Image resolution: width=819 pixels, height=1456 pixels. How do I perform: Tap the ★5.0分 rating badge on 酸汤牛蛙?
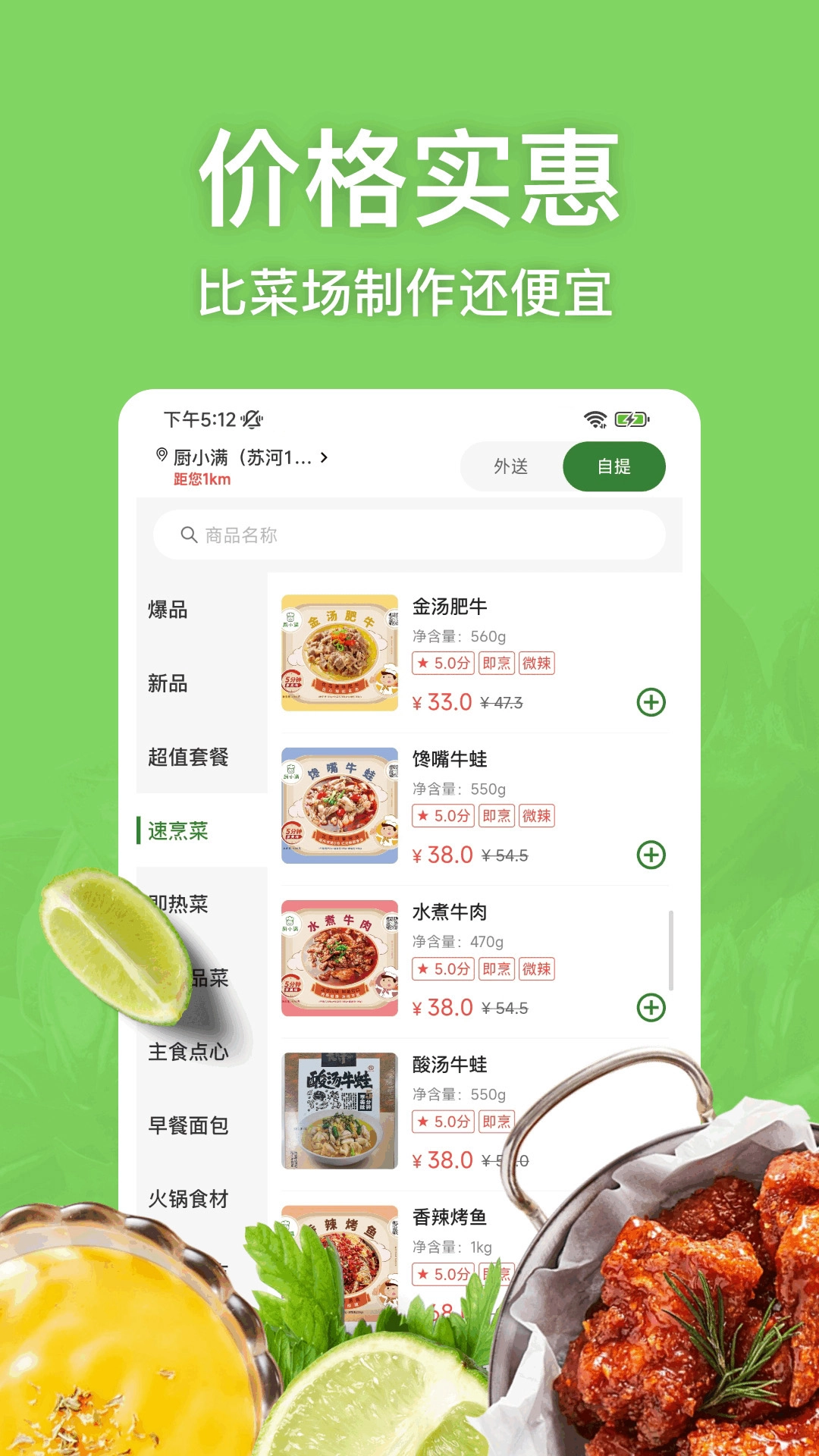click(x=444, y=1122)
